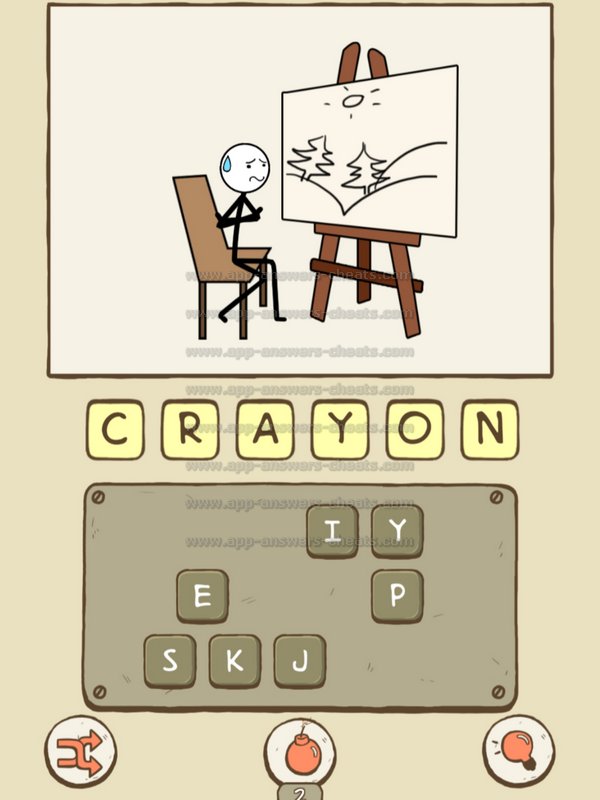This screenshot has width=600, height=800.
Task: Select letter tile I
Action: click(x=332, y=531)
